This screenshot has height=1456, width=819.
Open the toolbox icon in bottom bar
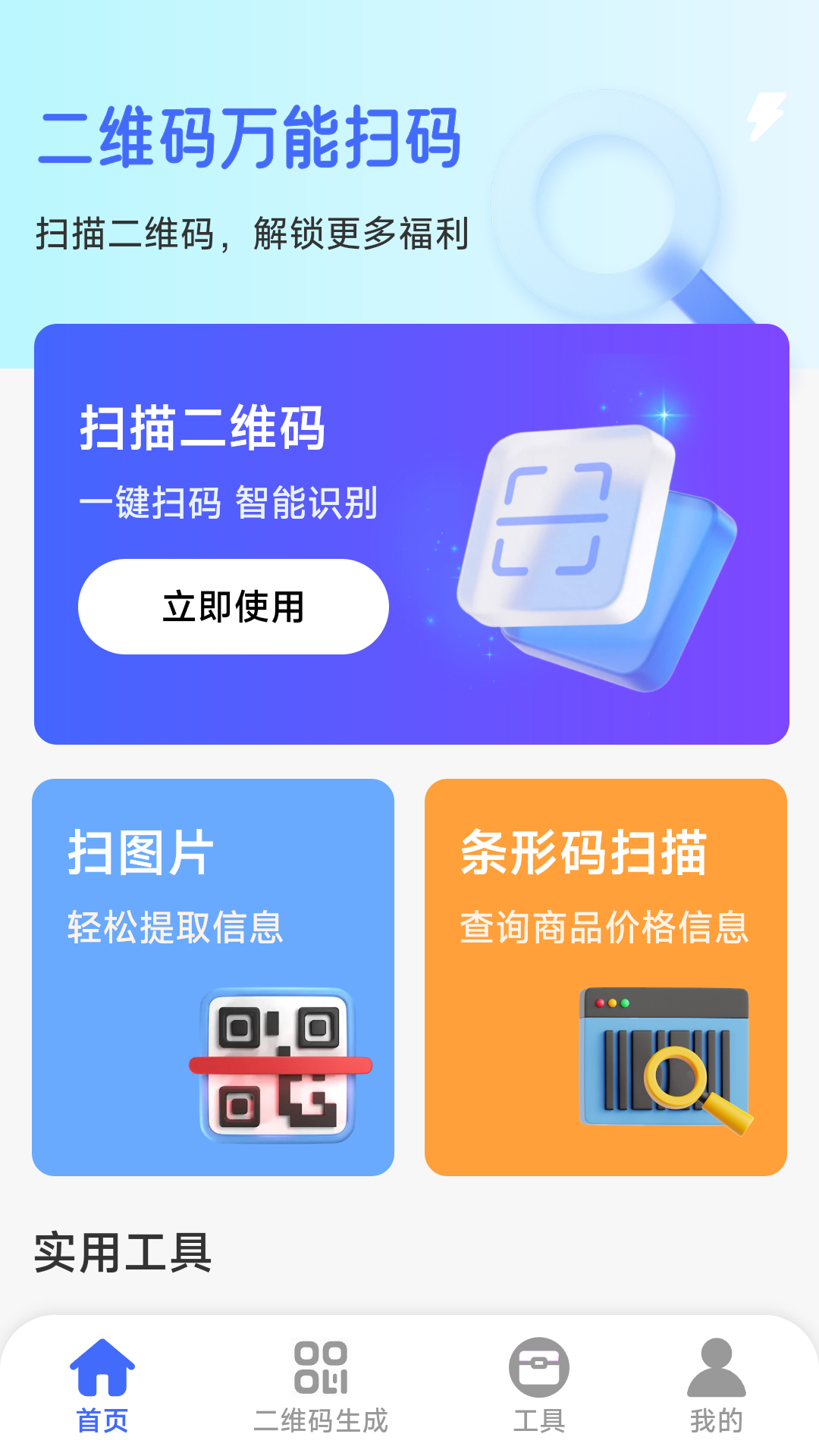[x=540, y=1369]
